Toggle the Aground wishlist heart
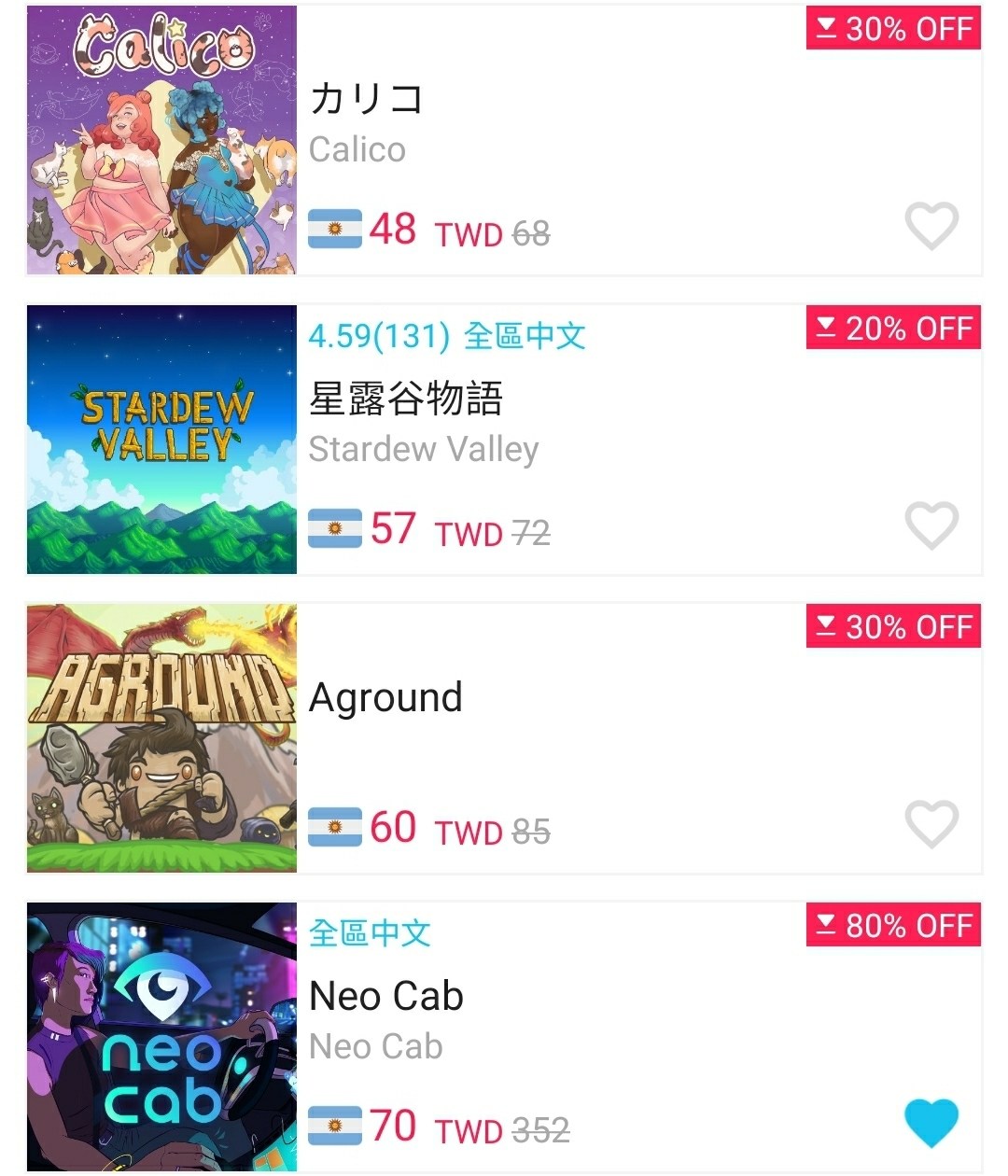The image size is (1008, 1176). point(931,823)
